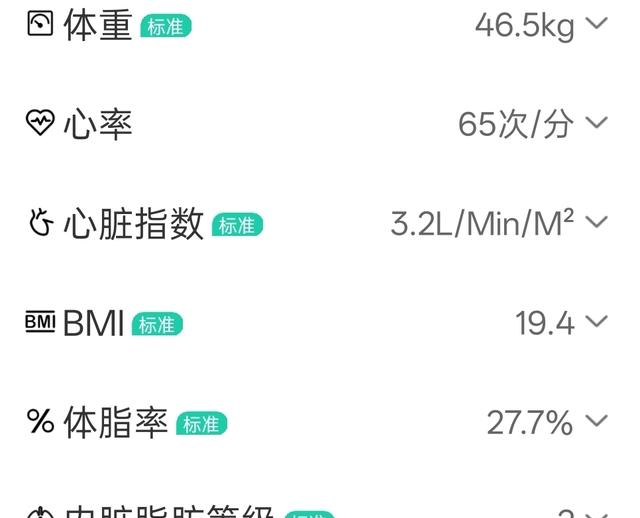
Task: Show details for 体脂率 27.7%
Action: (596, 421)
